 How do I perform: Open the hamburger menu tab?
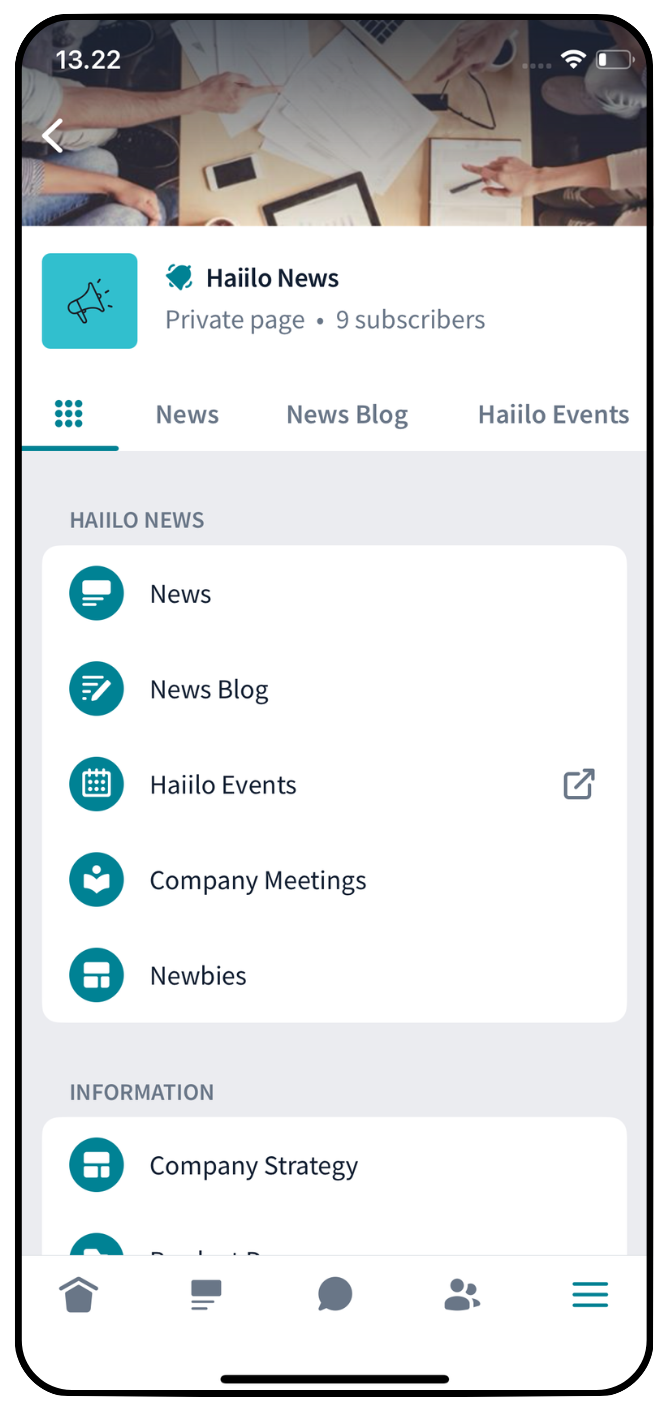(x=590, y=1295)
